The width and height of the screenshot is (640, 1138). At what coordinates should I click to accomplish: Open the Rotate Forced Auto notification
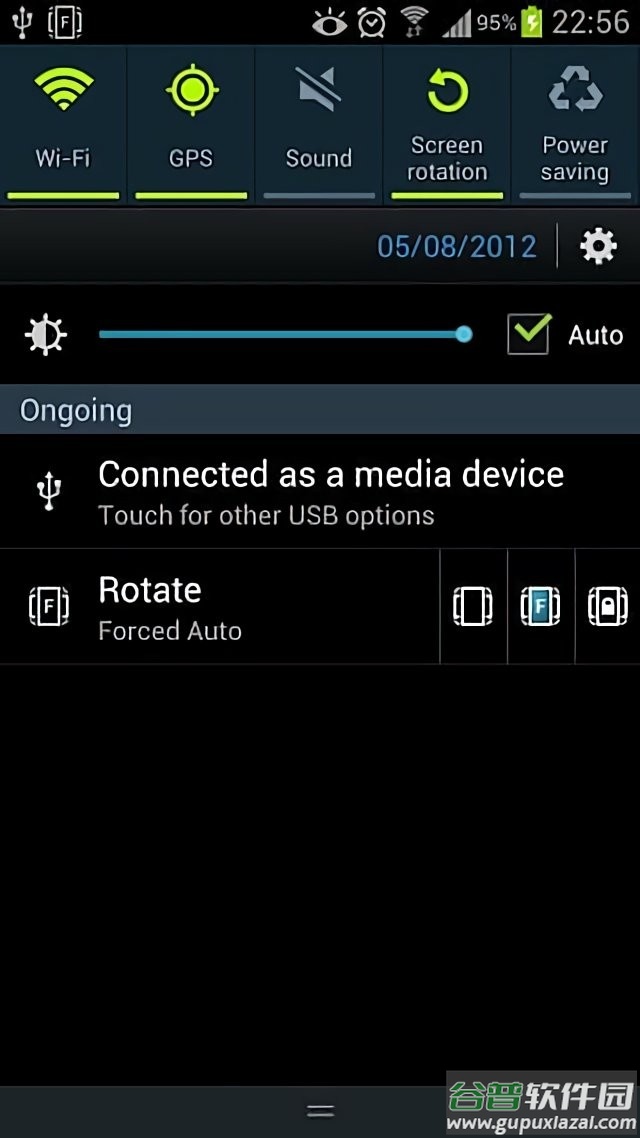coord(220,606)
